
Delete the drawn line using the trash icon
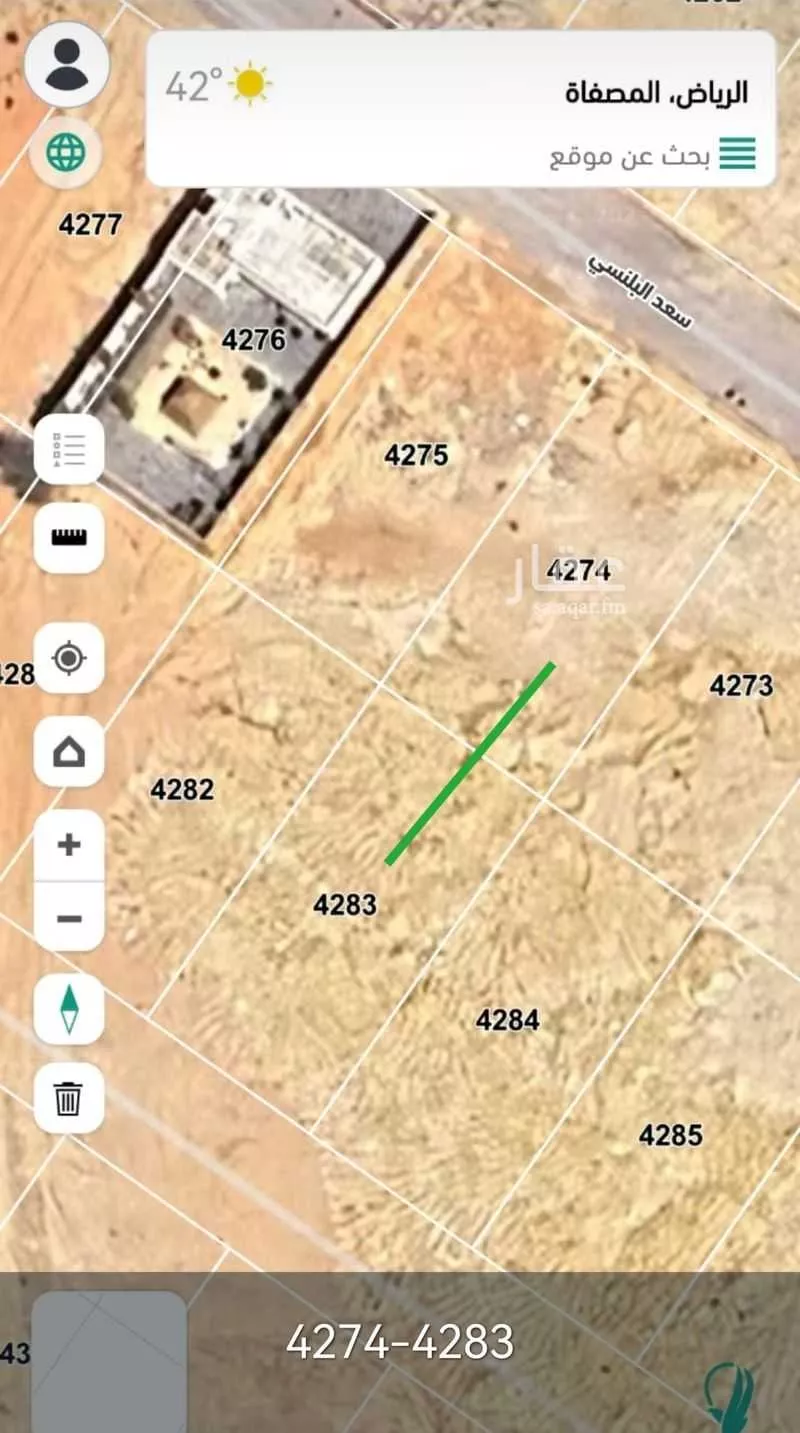pos(68,1097)
